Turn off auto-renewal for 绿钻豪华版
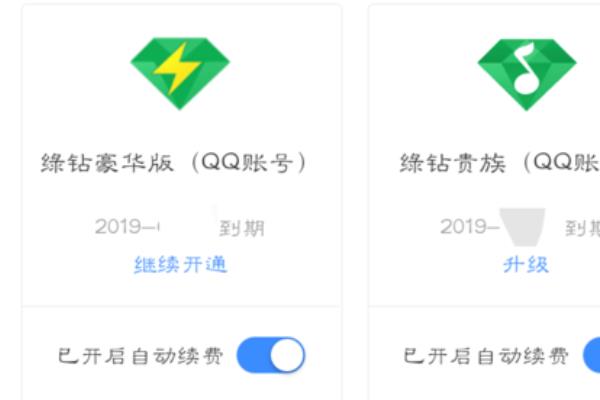Image resolution: width=600 pixels, height=400 pixels. coord(271,355)
